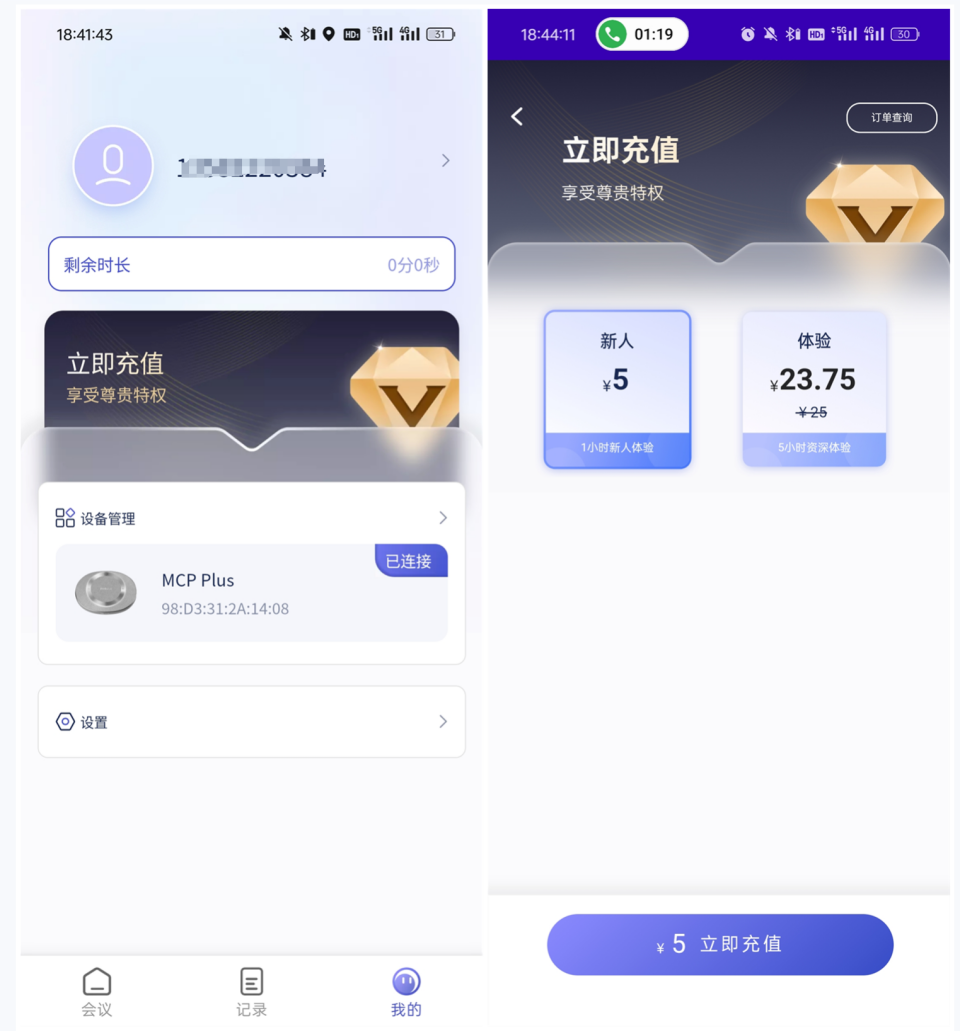Screen dimensions: 960x1031
Task: Tap the ¥5 立即充值 button
Action: (719, 944)
